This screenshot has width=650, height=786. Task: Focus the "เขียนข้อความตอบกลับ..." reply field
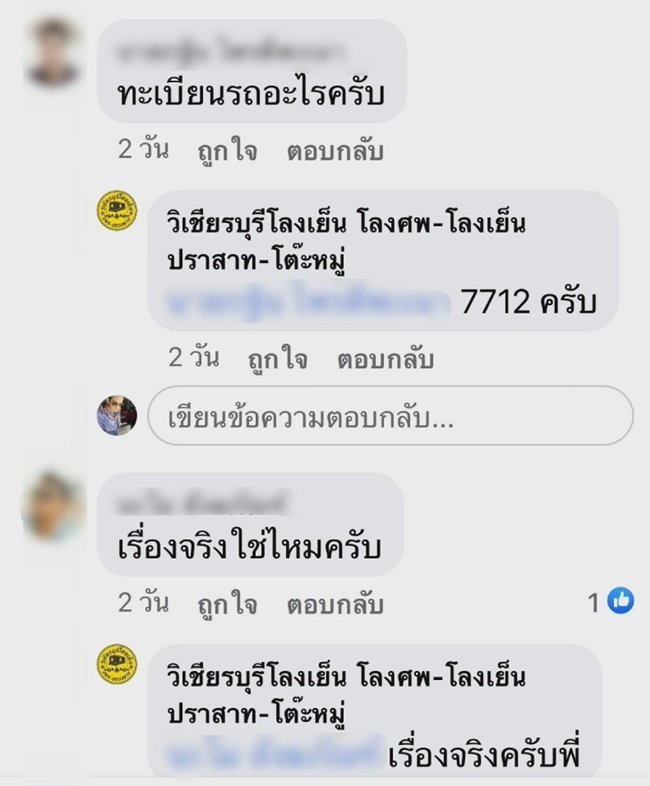point(390,416)
